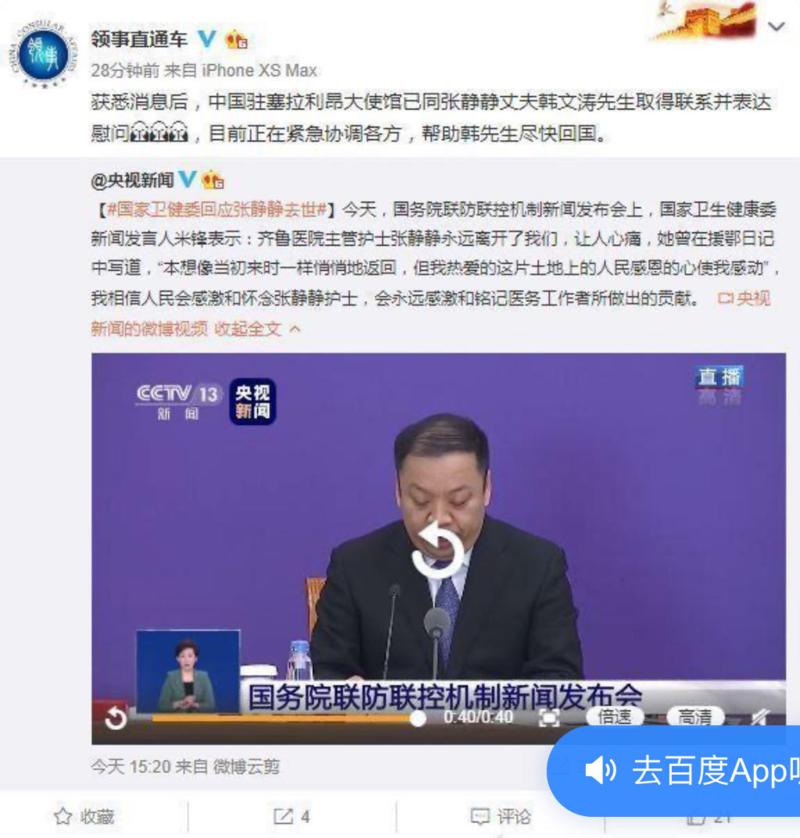The image size is (800, 838).
Task: Open the @央视新闻 account link
Action: click(x=132, y=180)
